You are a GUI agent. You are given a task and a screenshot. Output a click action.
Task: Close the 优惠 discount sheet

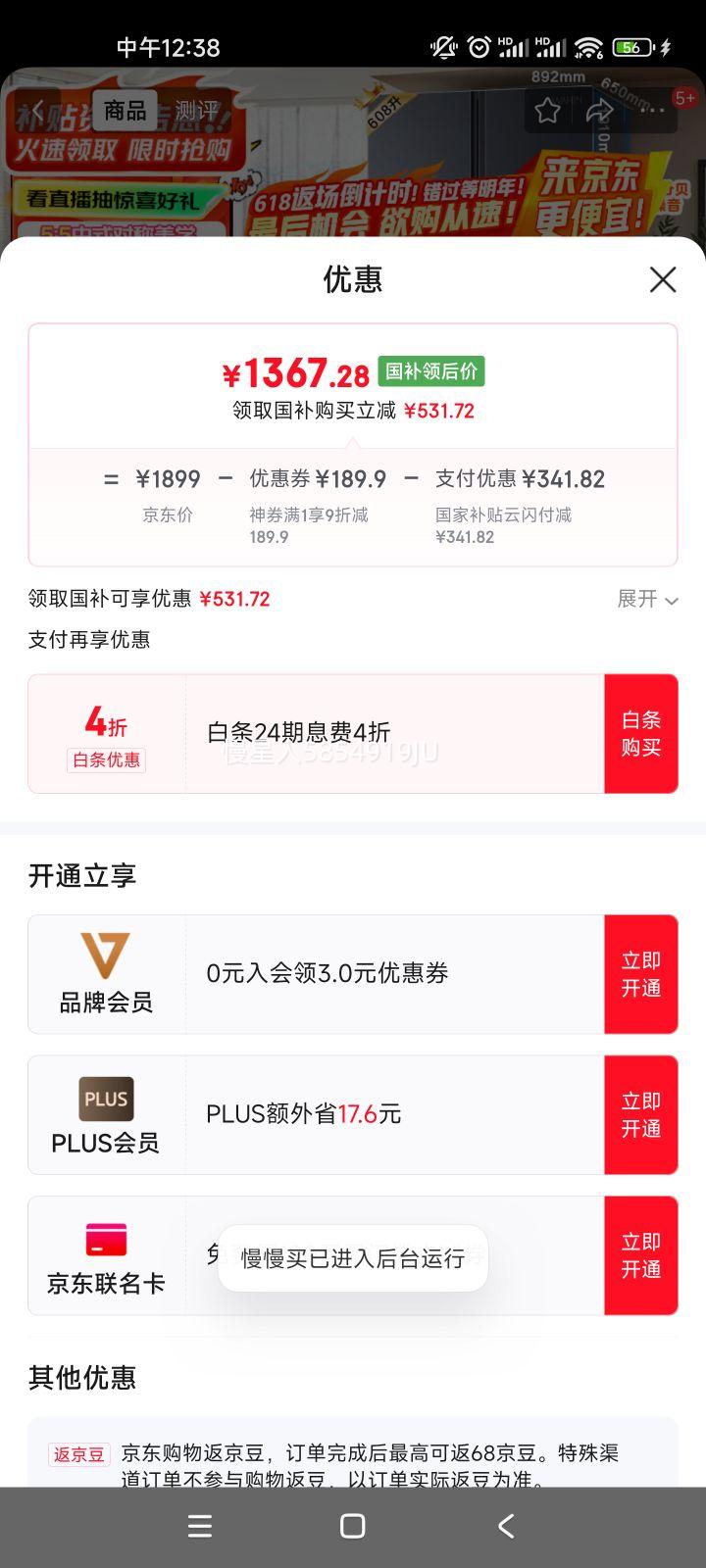[663, 279]
